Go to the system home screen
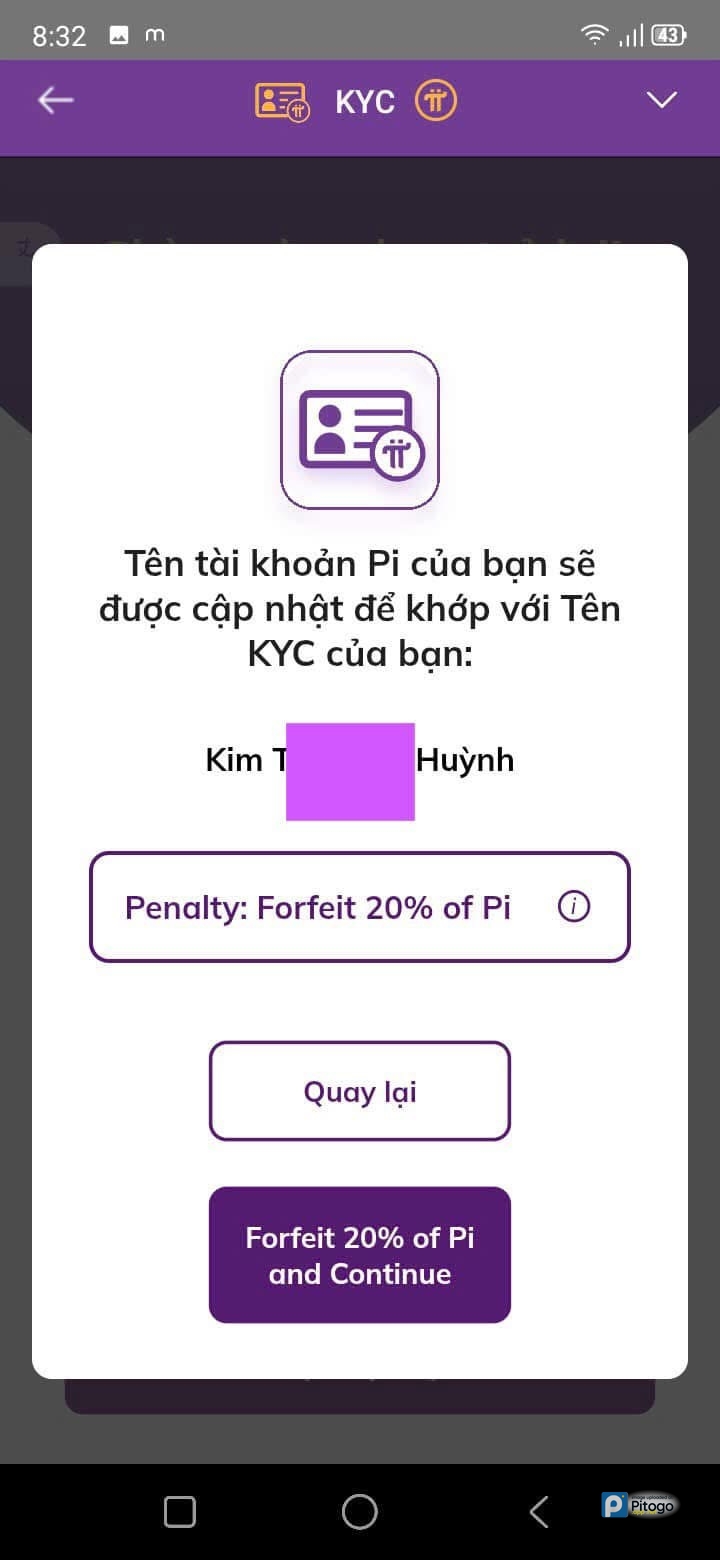Viewport: 720px width, 1560px height. (360, 1512)
